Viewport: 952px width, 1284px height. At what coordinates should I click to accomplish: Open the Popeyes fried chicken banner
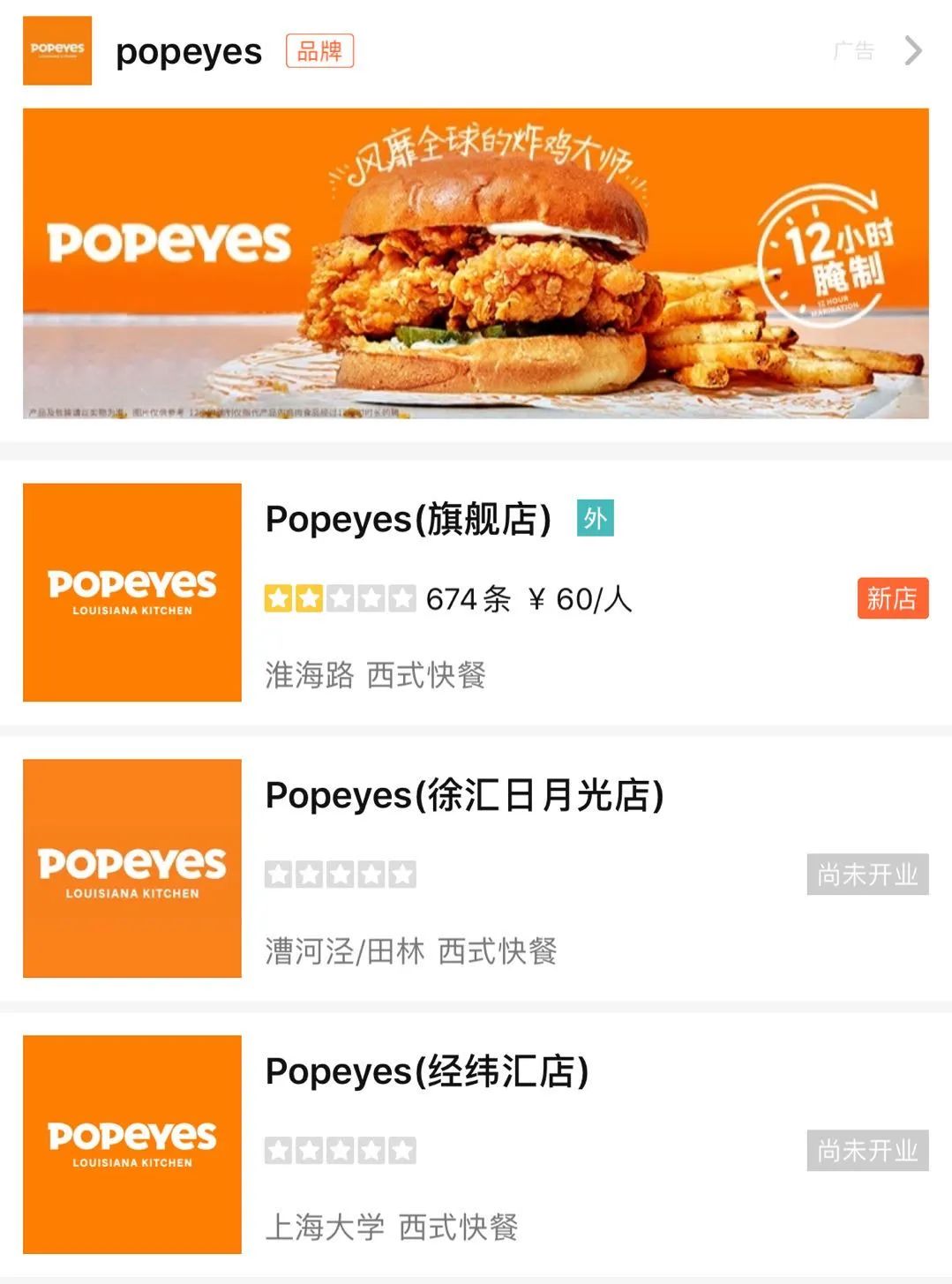(x=476, y=263)
